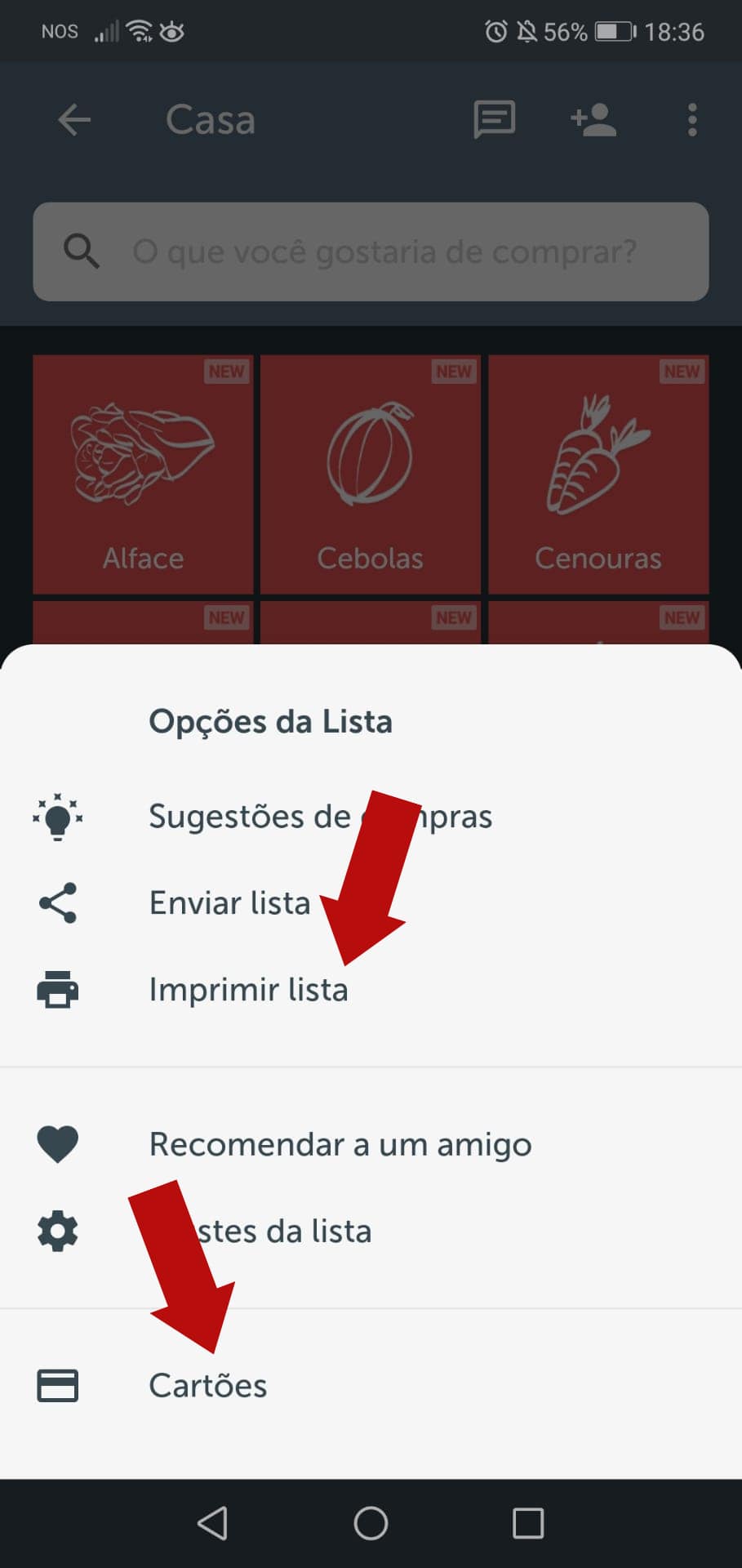Viewport: 742px width, 1568px height.
Task: Go back with the system back button
Action: 212,1523
